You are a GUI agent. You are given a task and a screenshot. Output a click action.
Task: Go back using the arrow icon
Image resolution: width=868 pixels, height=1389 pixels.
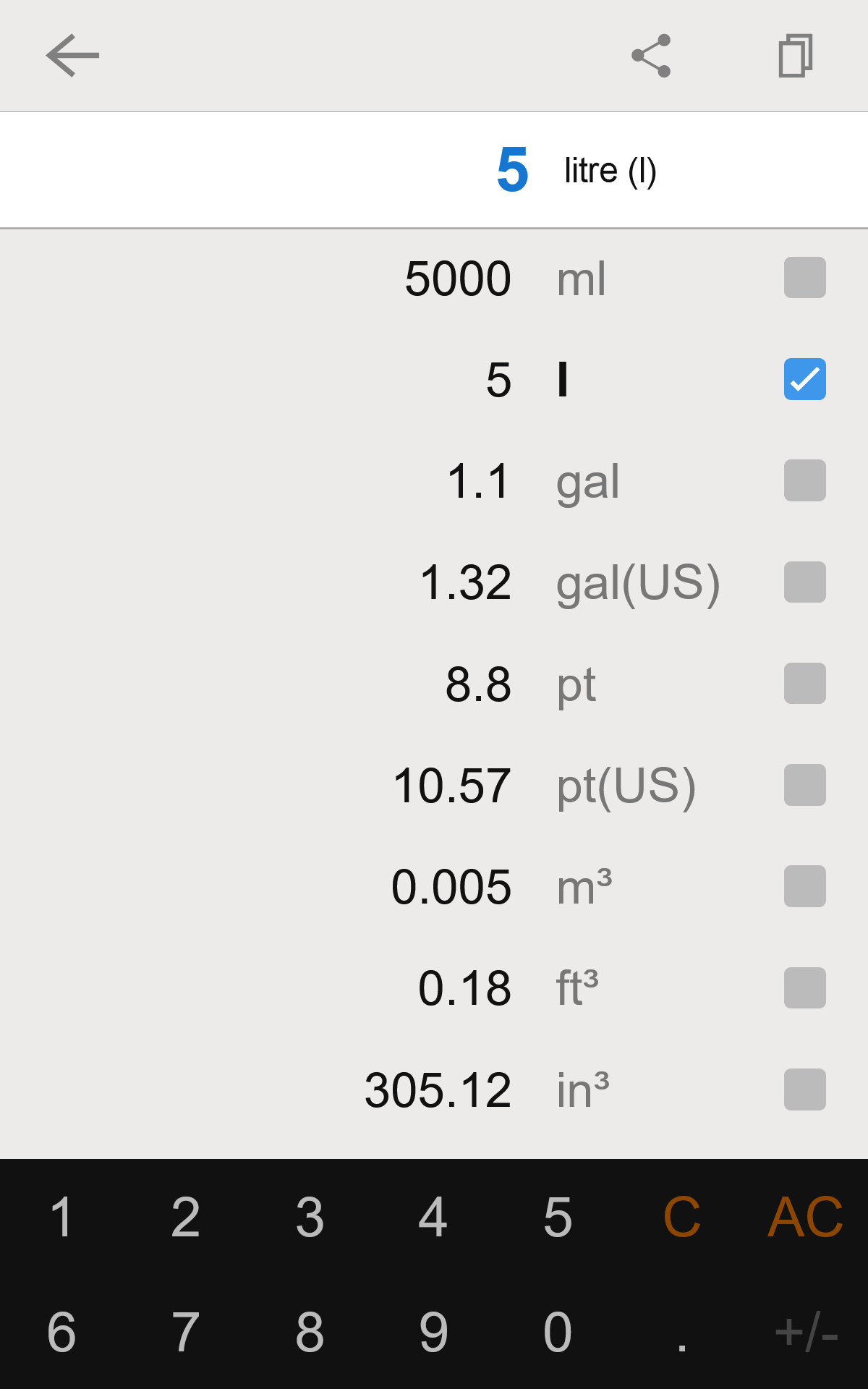(72, 56)
